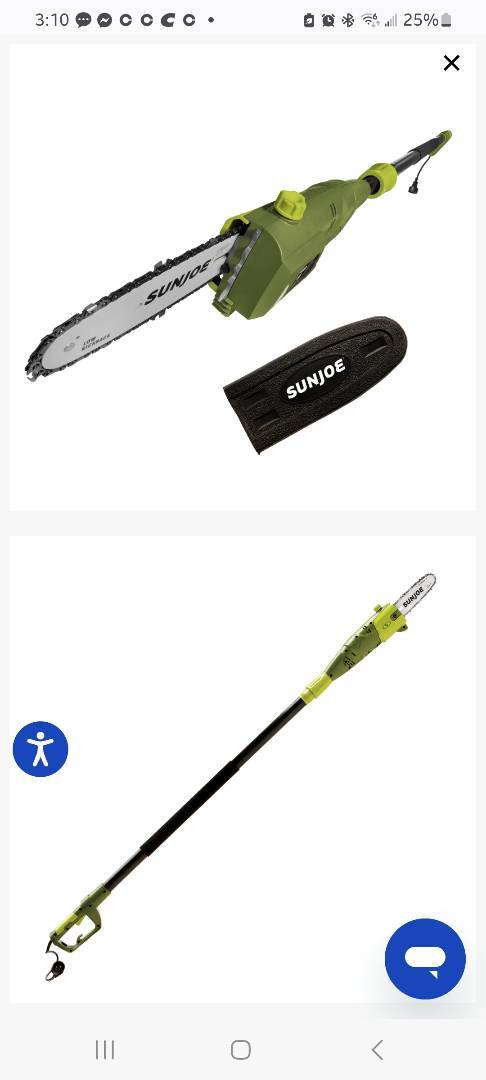Go to the phone home screen

tap(241, 1050)
